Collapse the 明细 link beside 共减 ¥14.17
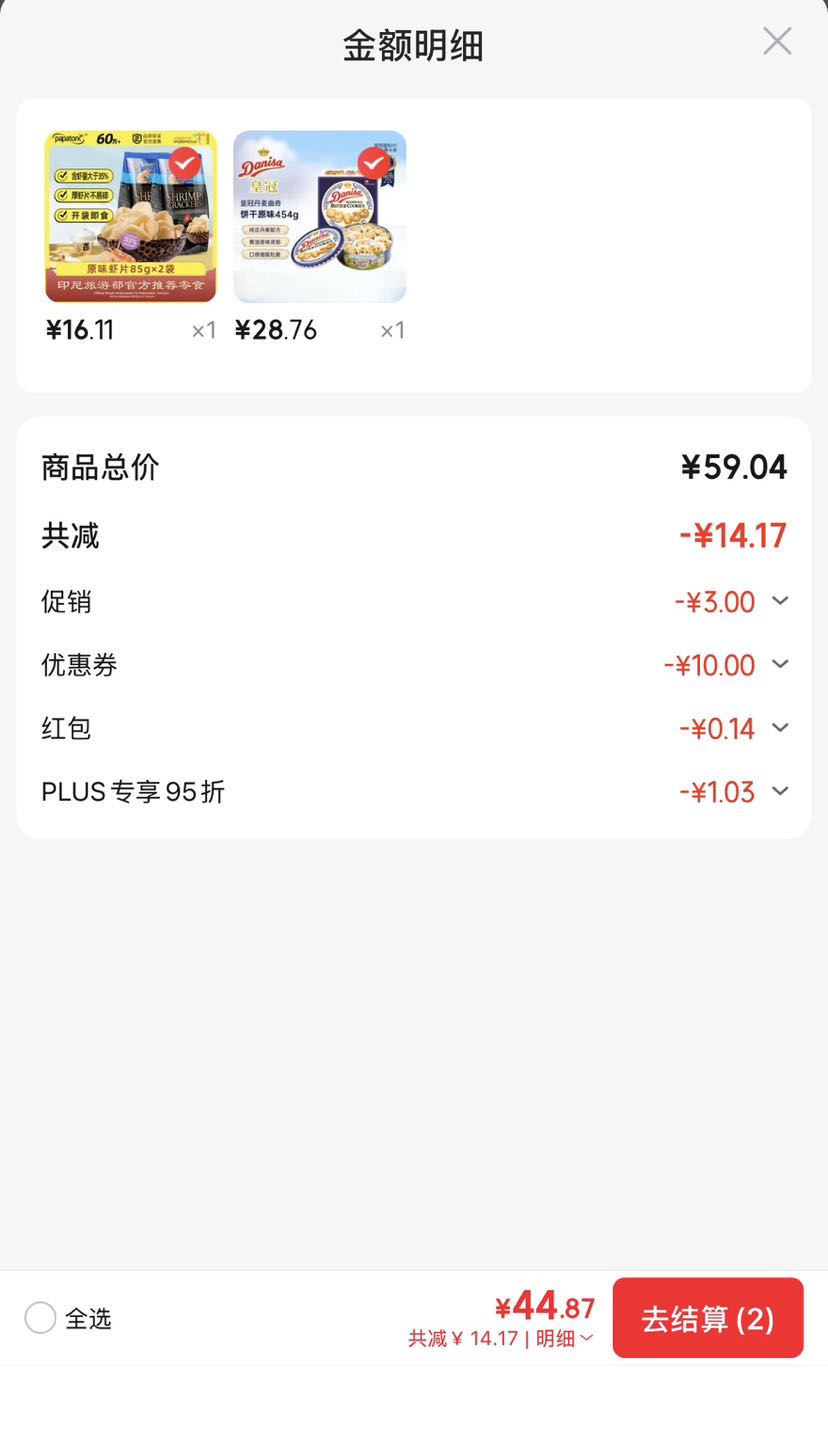 pyautogui.click(x=565, y=1338)
